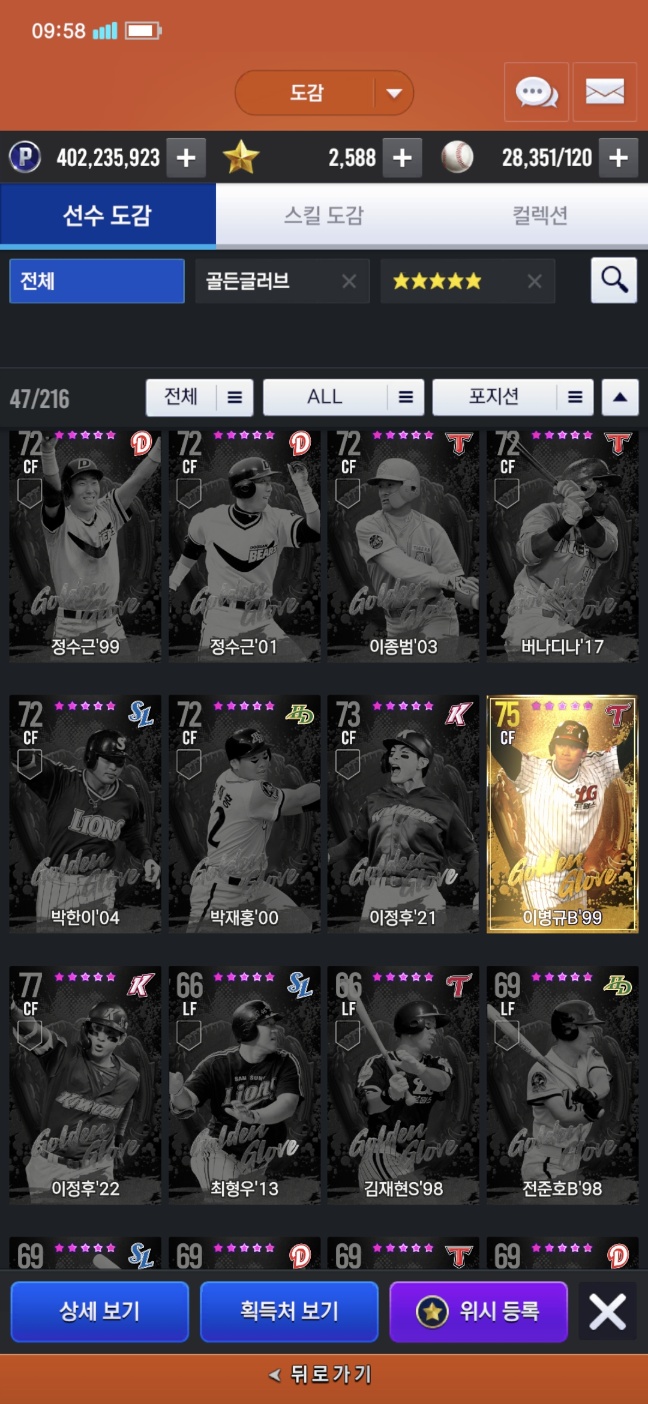648x1404 pixels.
Task: Add more baseballs with plus button
Action: tap(619, 158)
